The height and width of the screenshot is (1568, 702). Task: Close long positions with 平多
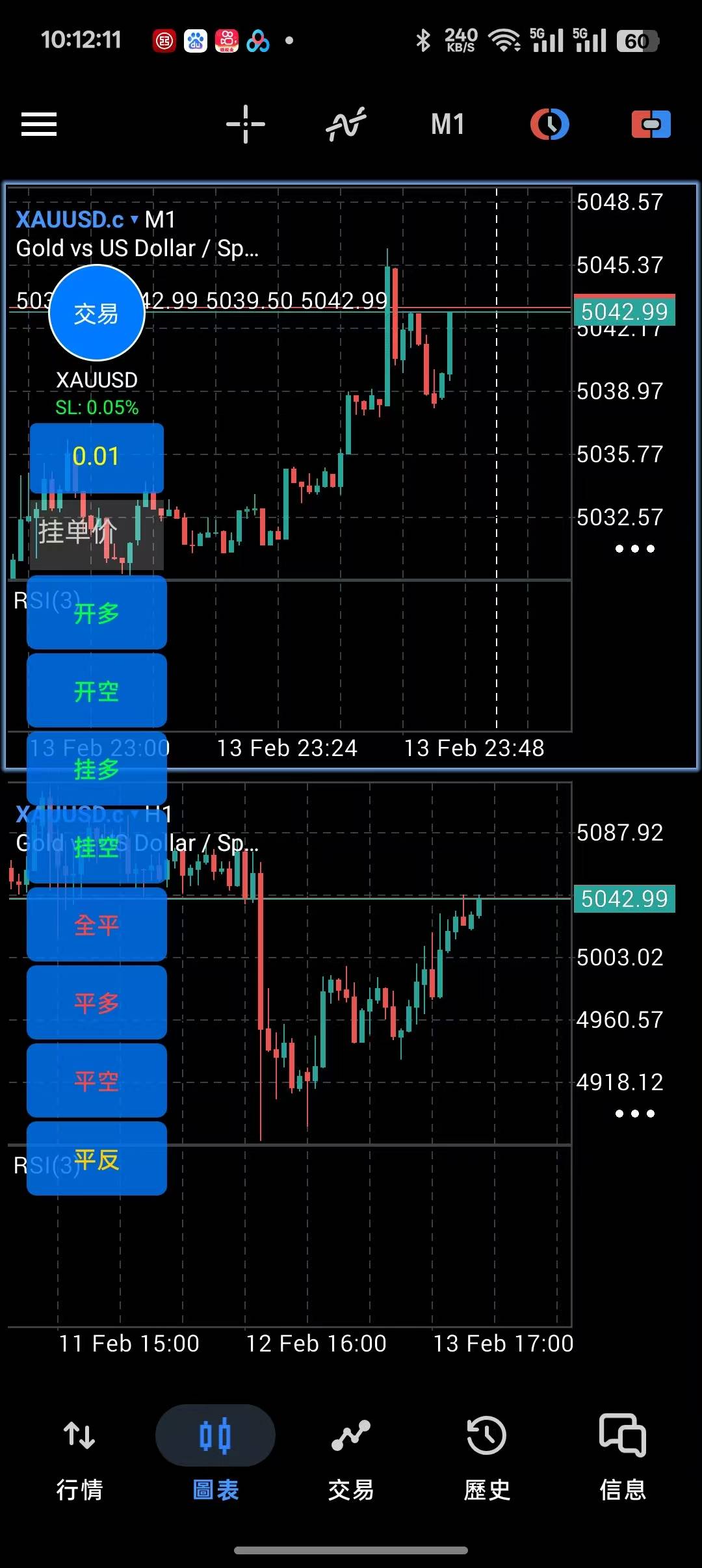(x=96, y=1003)
